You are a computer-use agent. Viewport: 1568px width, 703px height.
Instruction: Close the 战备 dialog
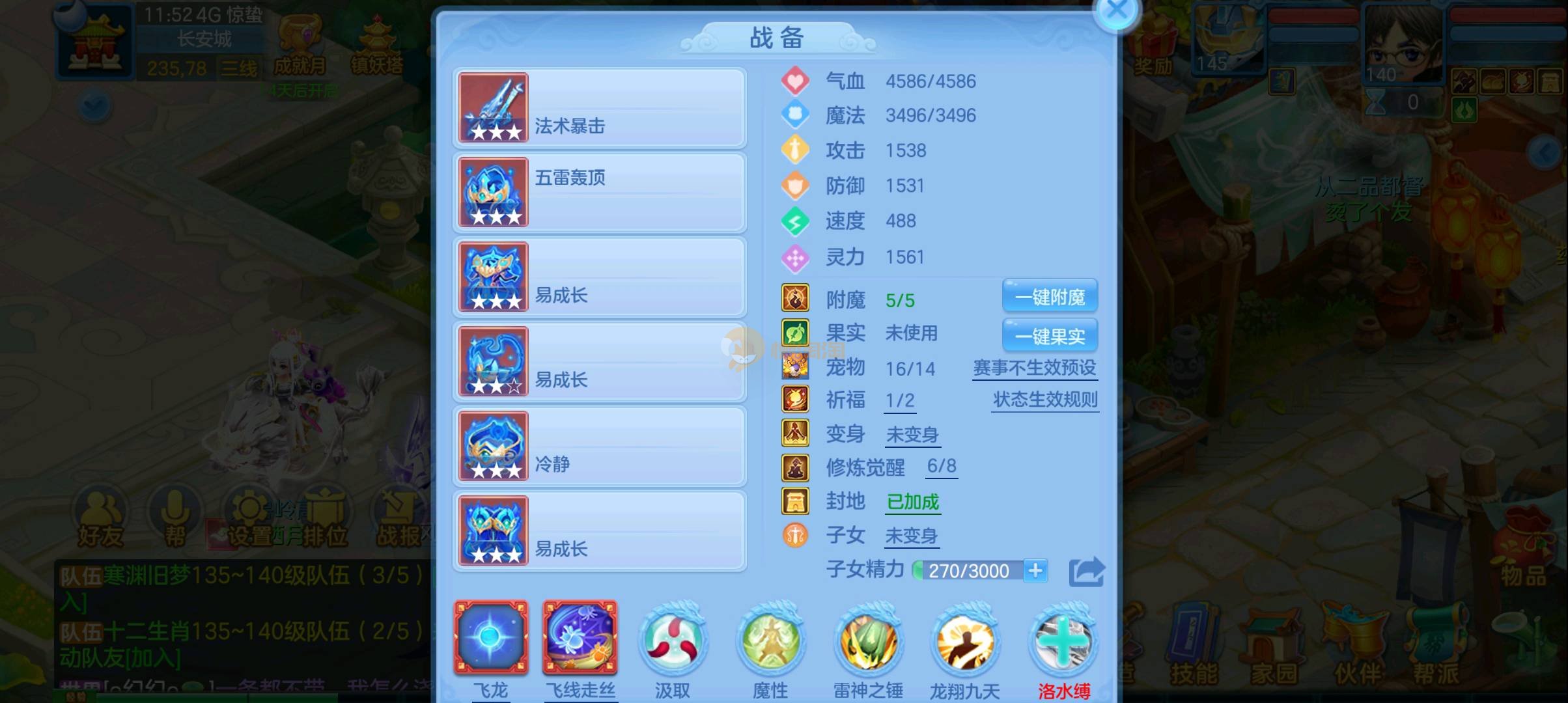tap(1117, 11)
